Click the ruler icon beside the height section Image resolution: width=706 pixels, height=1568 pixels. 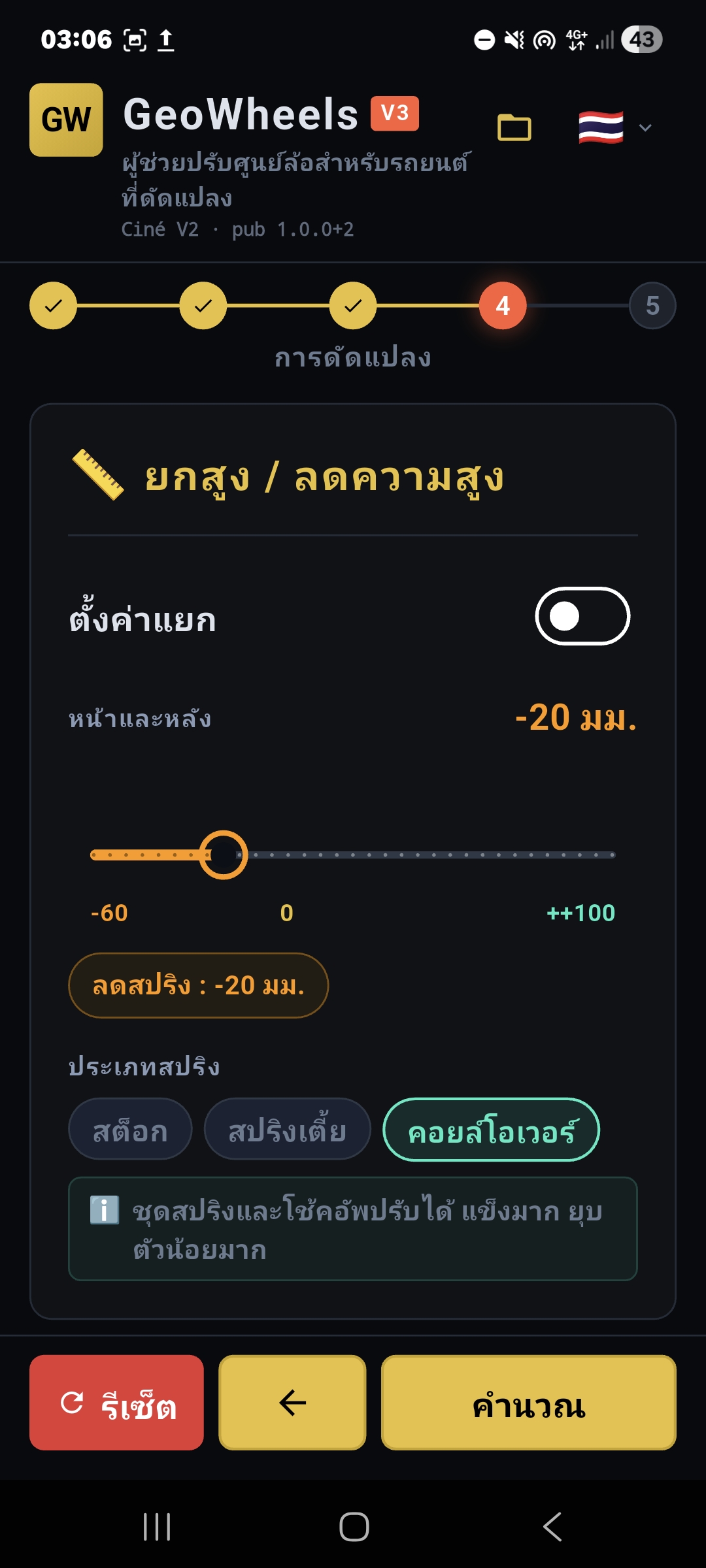[97, 476]
